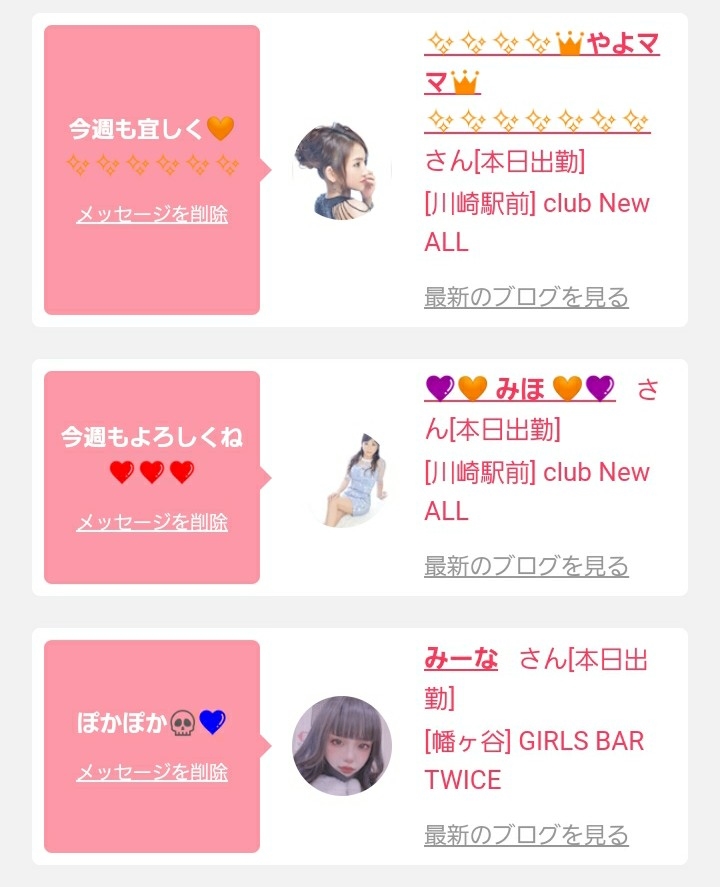Open みーな's profile name link

[461, 659]
